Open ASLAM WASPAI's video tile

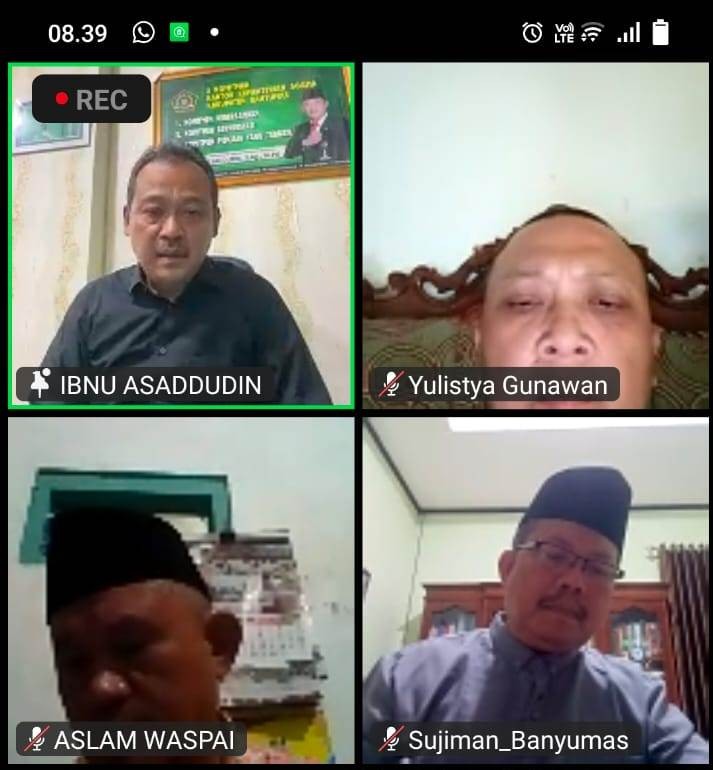tap(181, 590)
